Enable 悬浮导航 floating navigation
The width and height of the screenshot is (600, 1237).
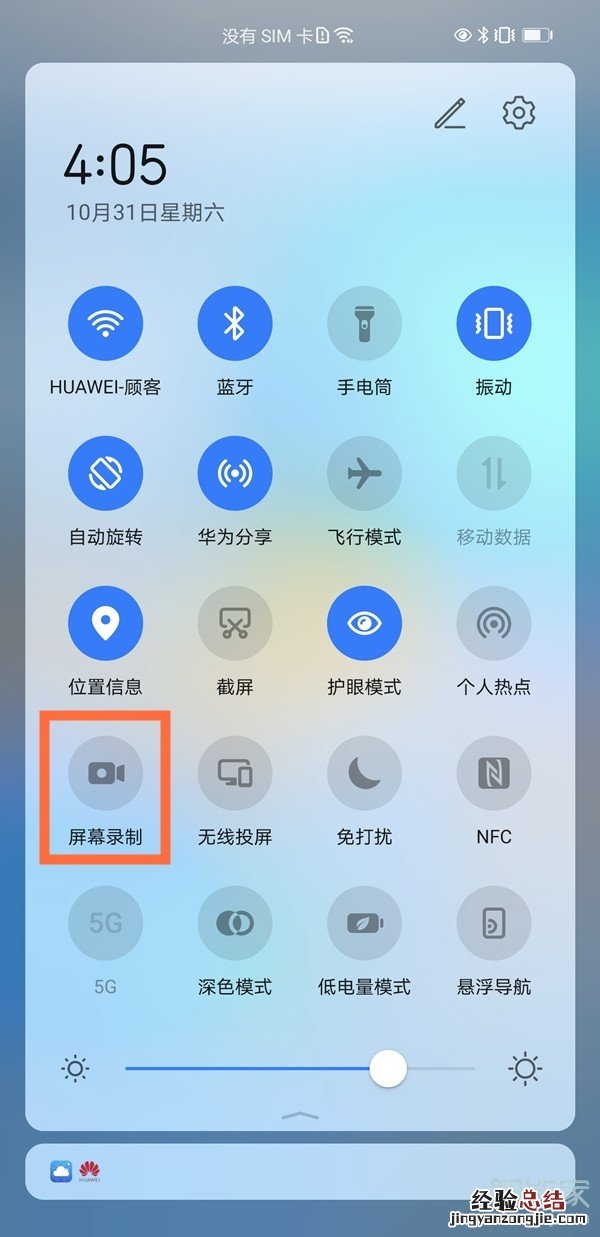[x=494, y=923]
